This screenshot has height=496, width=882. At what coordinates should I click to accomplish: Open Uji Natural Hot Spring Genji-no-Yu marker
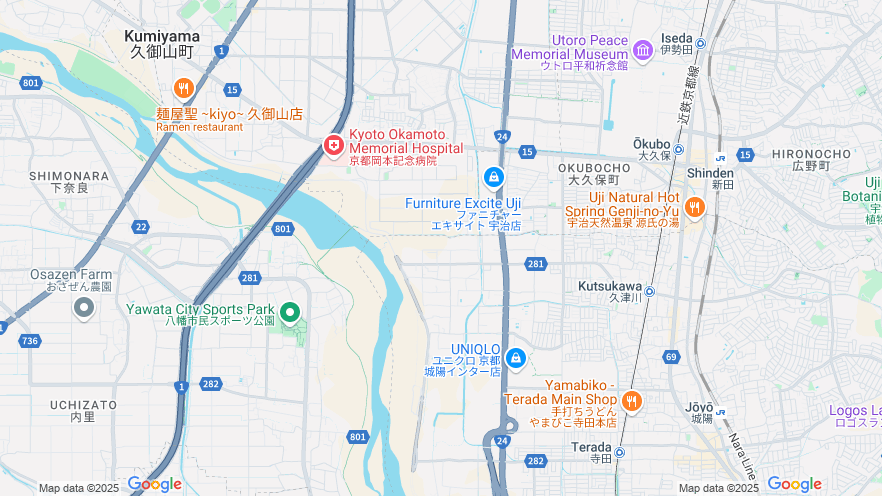coord(695,208)
